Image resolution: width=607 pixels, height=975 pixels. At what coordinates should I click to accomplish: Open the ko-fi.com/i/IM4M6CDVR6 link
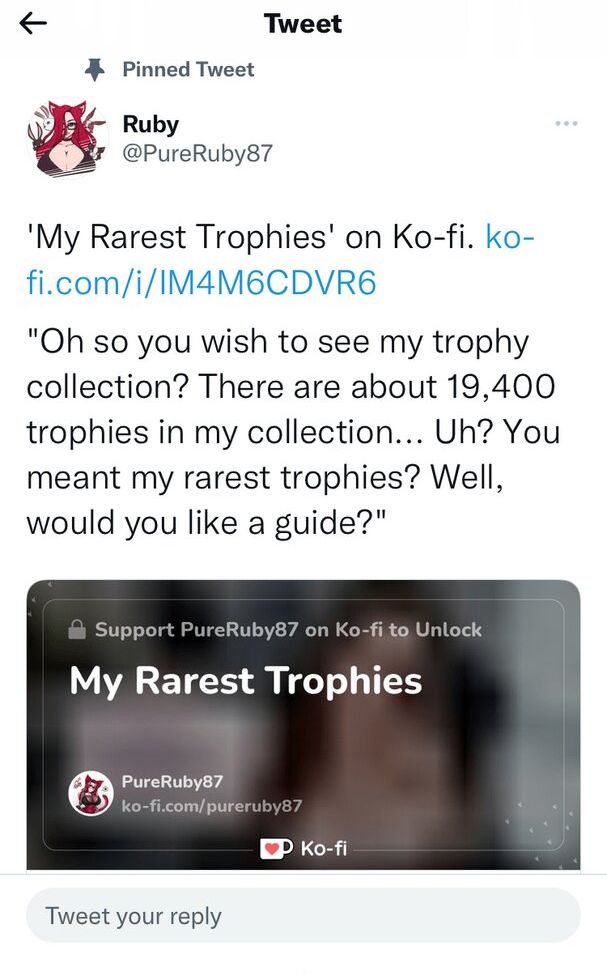coord(200,283)
